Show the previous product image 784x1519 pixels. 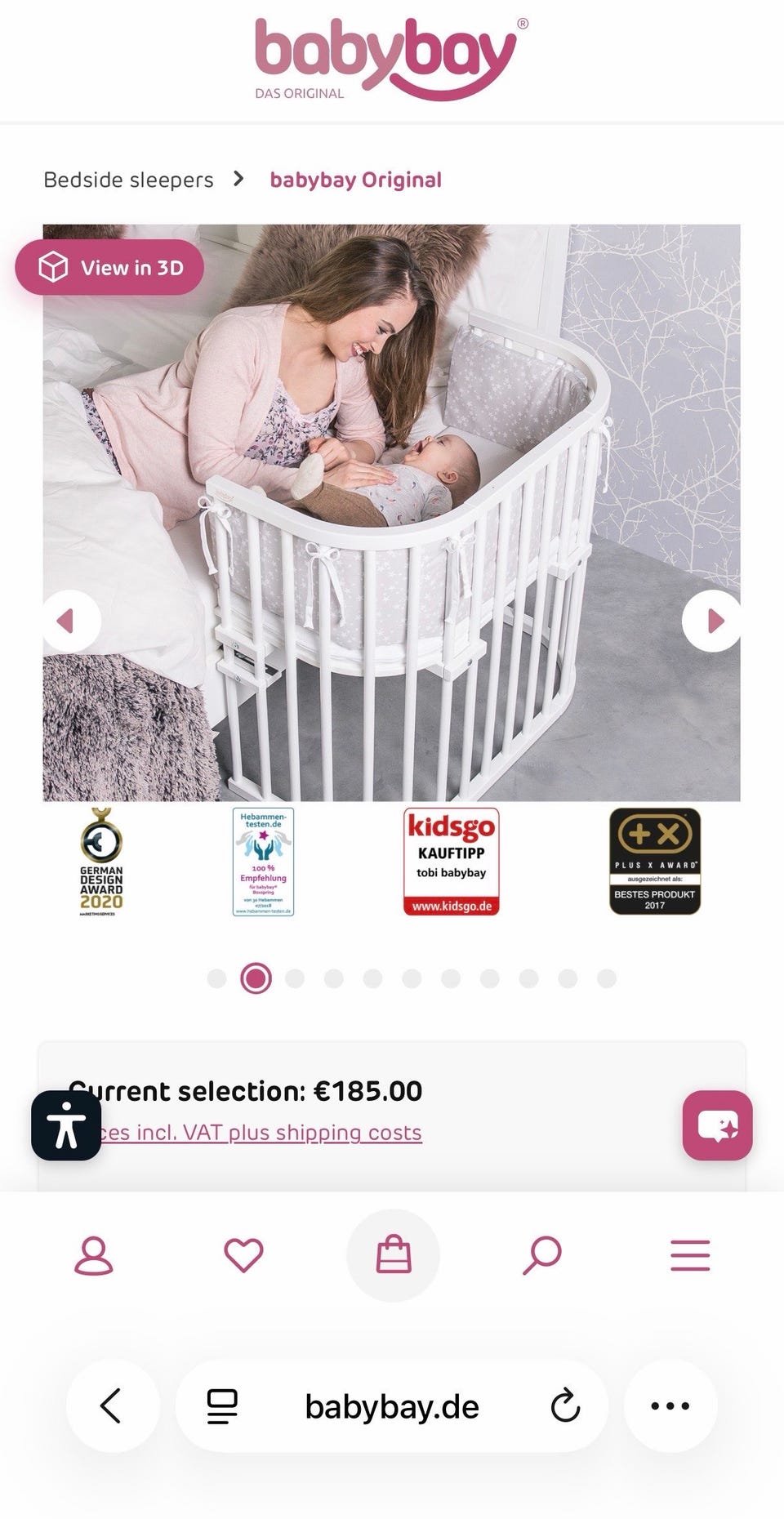tap(71, 621)
